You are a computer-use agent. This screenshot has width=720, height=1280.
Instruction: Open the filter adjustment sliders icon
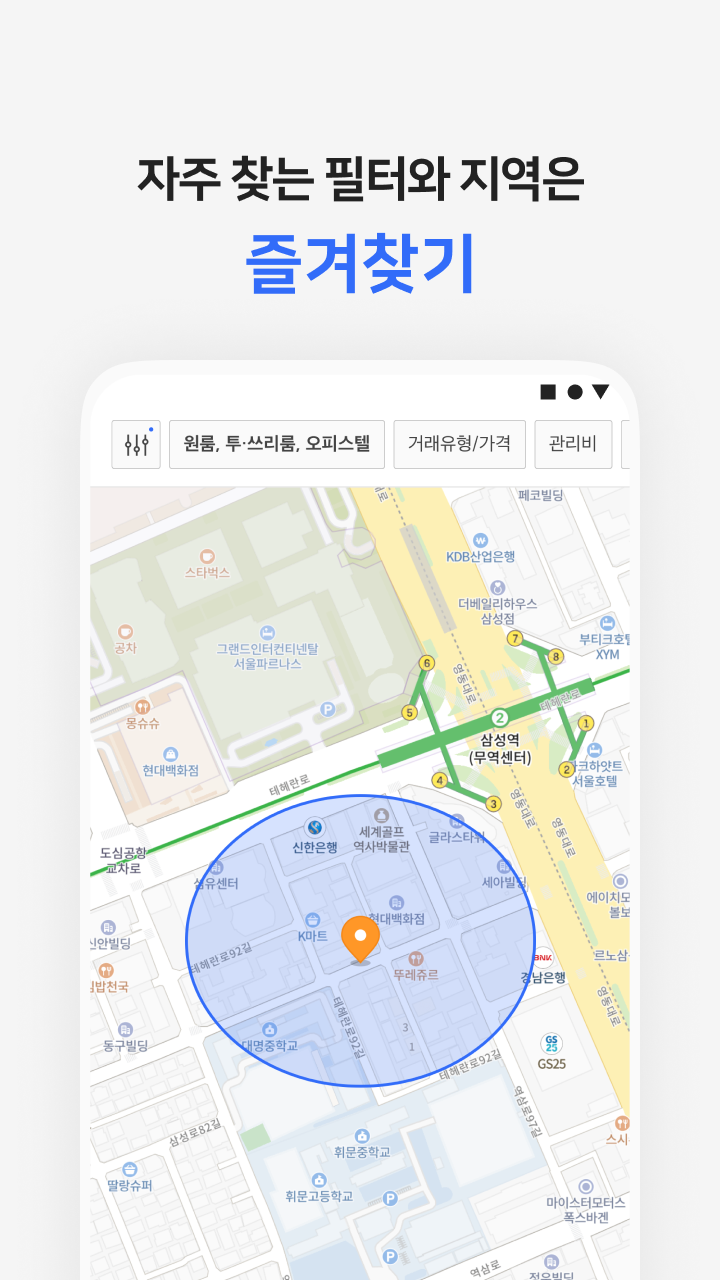click(137, 444)
